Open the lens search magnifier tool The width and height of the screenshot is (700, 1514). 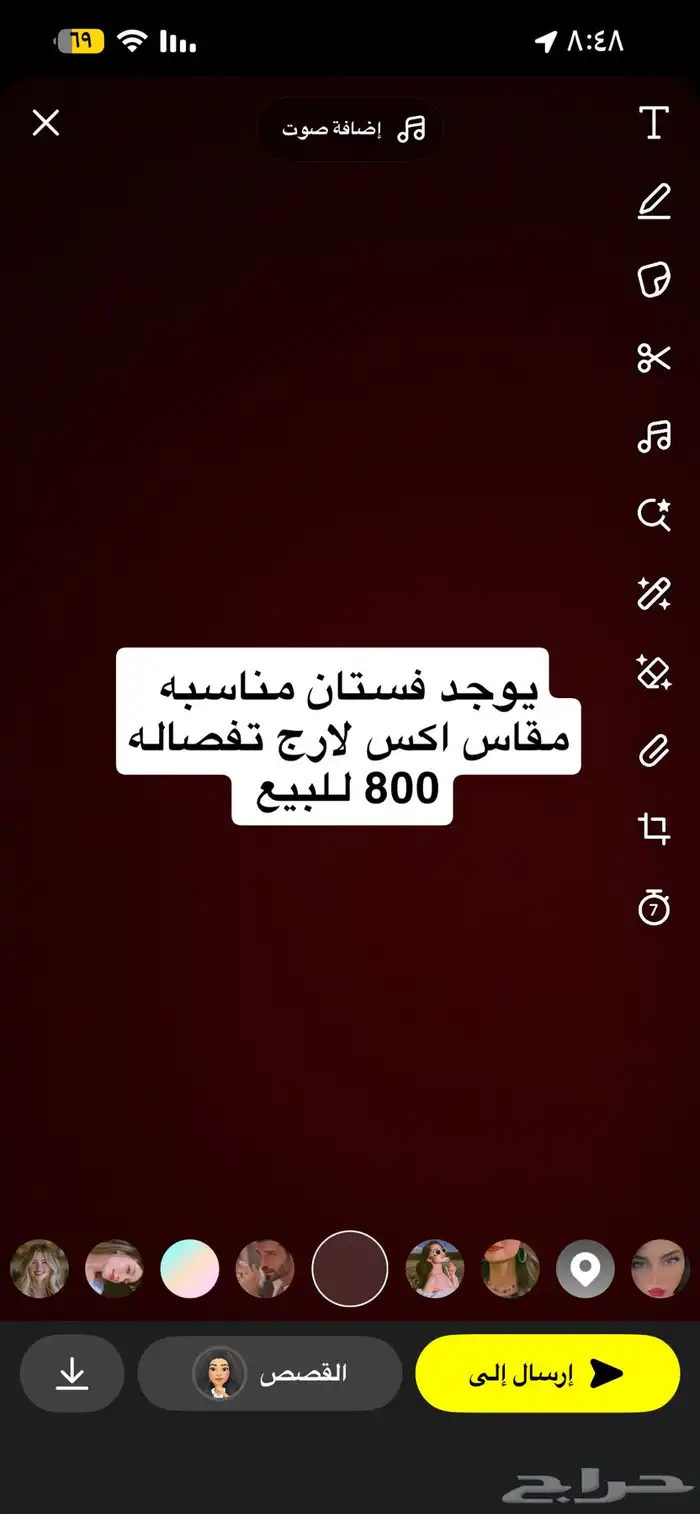pos(654,515)
